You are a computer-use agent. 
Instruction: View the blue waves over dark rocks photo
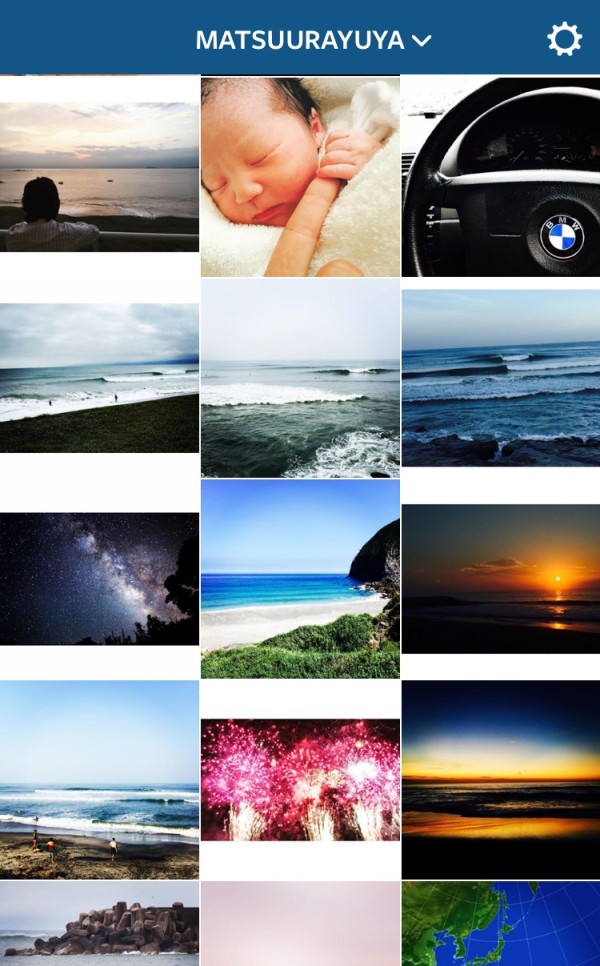click(x=501, y=378)
